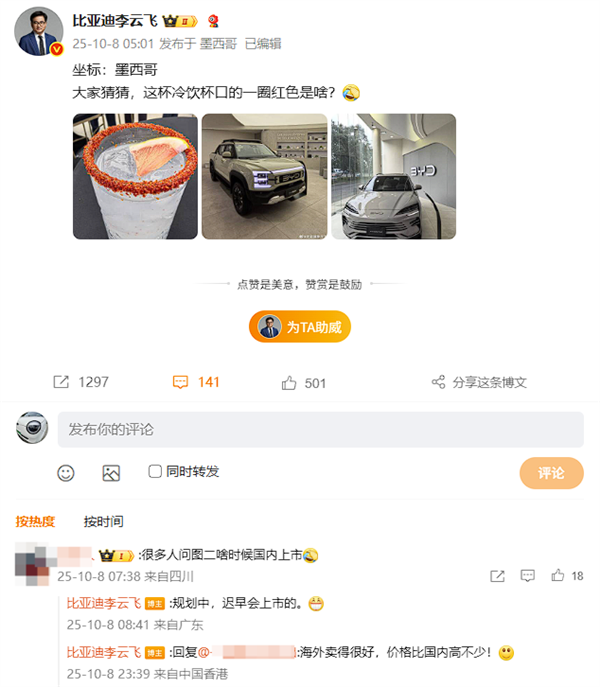
Task: Sort comments by 按热度
Action: tap(35, 521)
